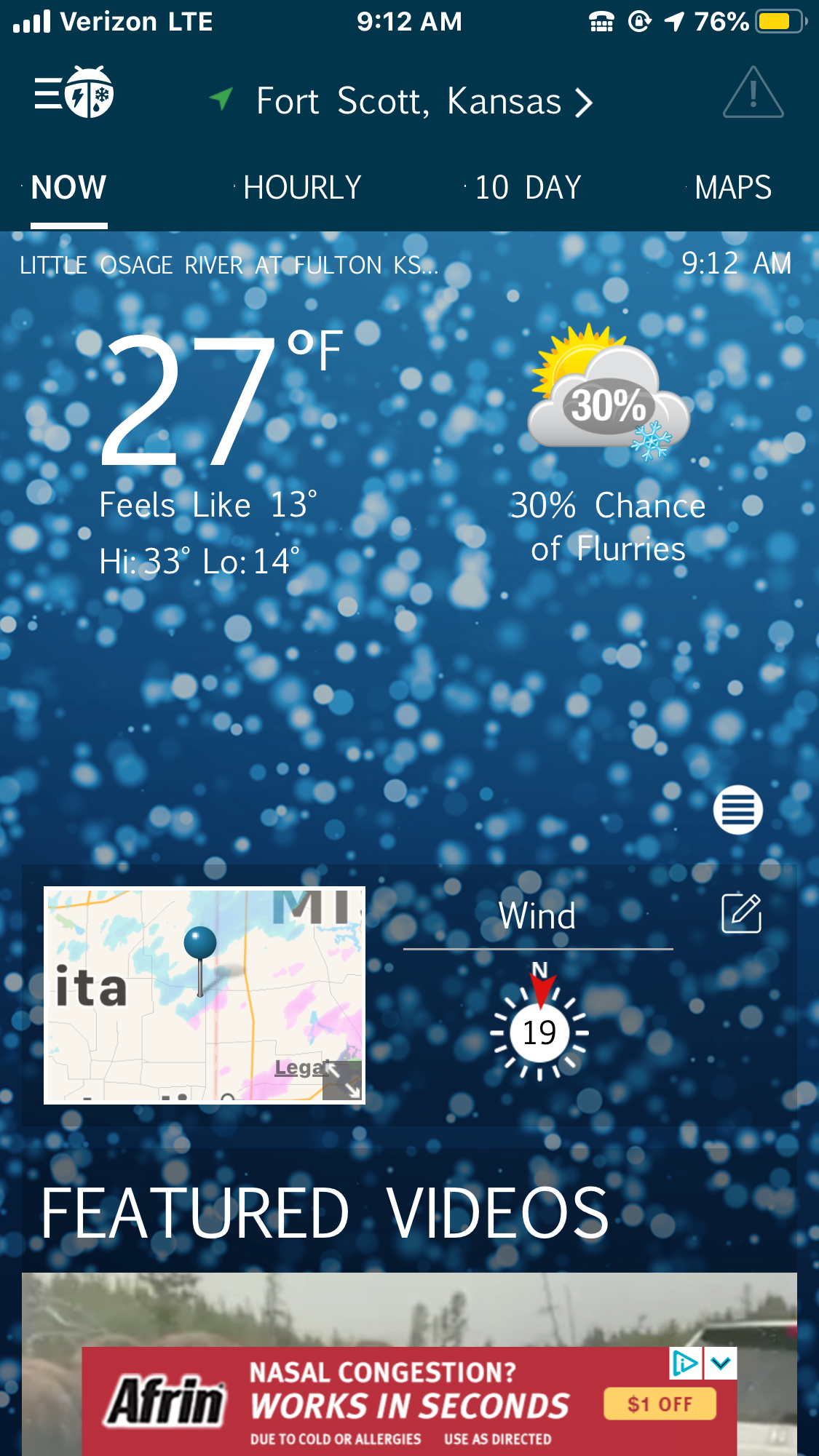
Task: Collapse the ad using the down arrow
Action: point(721,1363)
